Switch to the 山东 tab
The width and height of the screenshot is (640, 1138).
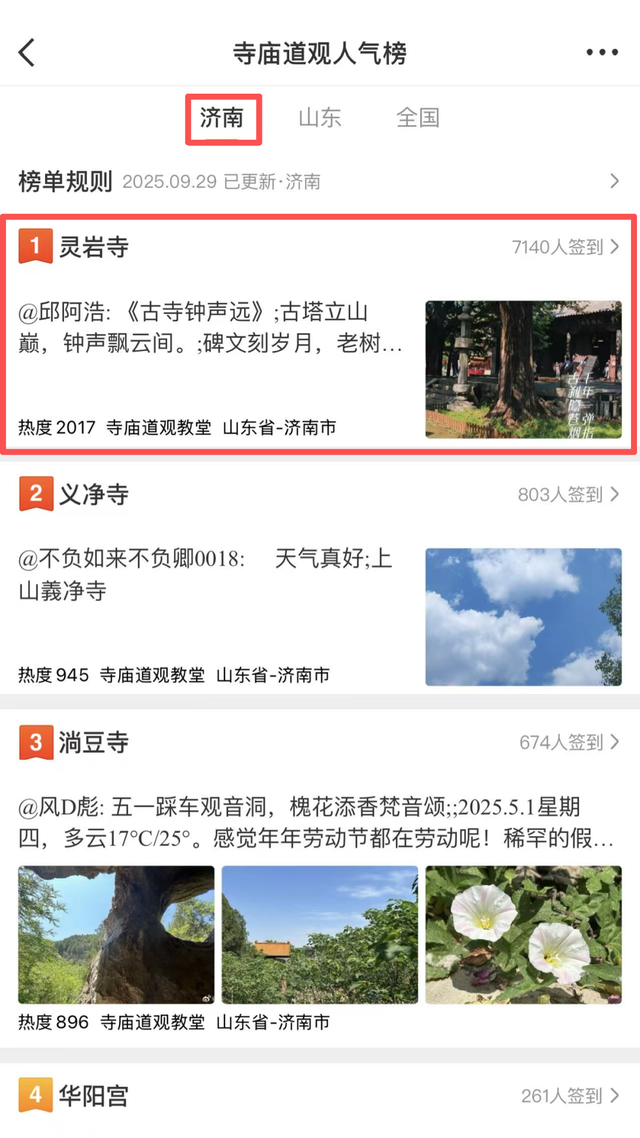[x=320, y=118]
